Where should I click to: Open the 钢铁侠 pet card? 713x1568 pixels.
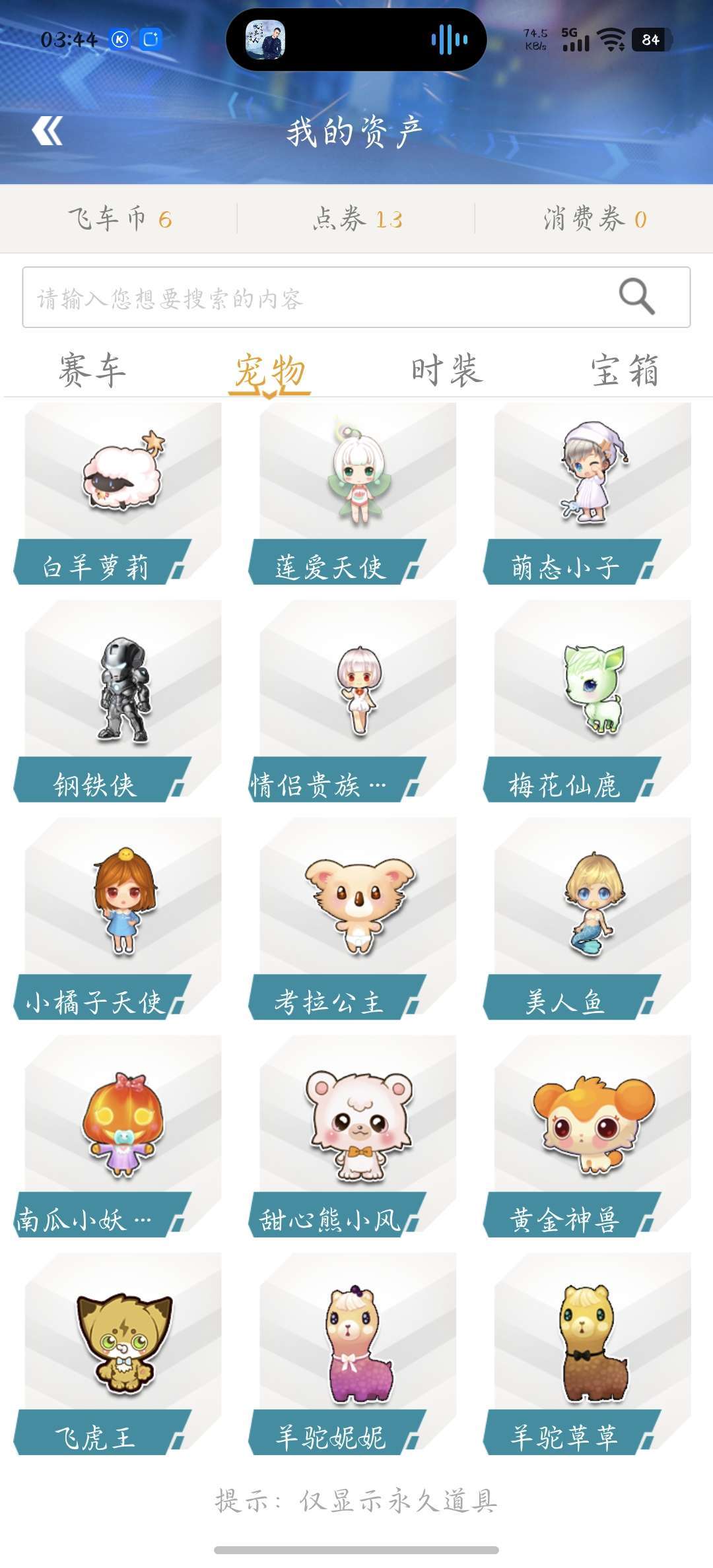coord(118,701)
